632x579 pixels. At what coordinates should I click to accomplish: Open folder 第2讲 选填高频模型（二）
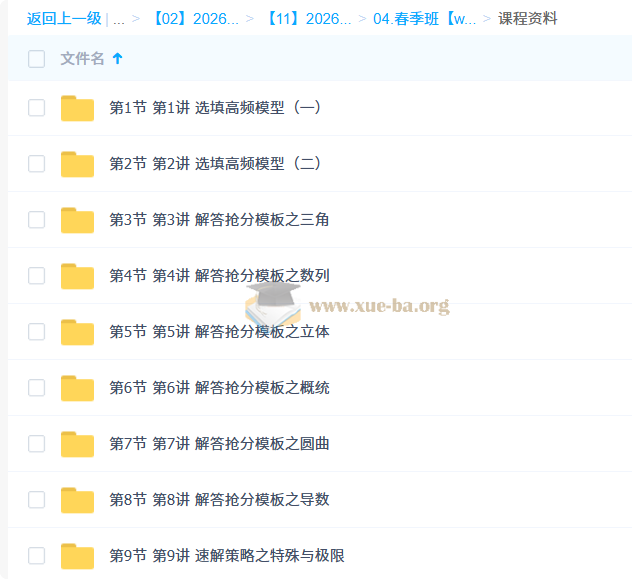click(215, 164)
